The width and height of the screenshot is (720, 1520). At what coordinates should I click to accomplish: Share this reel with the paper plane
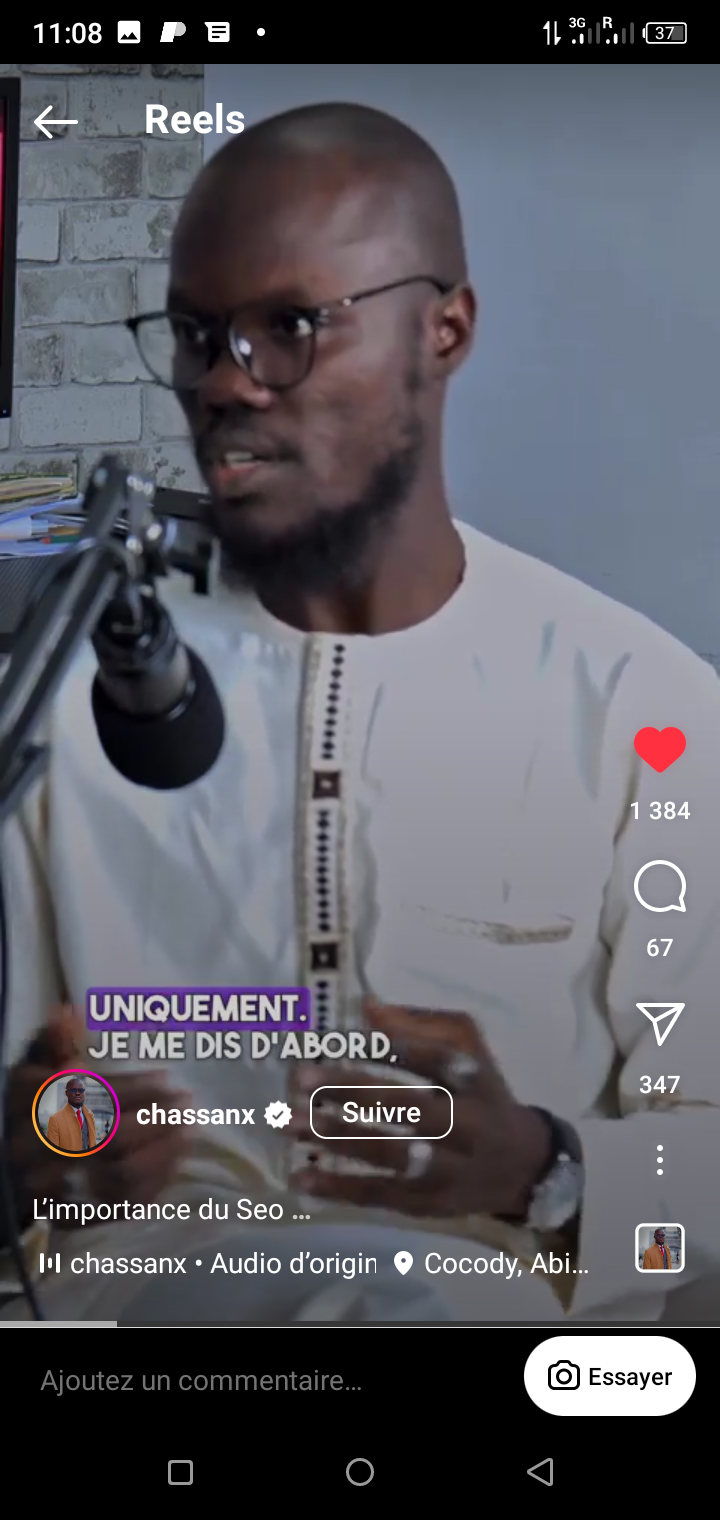click(x=660, y=1024)
